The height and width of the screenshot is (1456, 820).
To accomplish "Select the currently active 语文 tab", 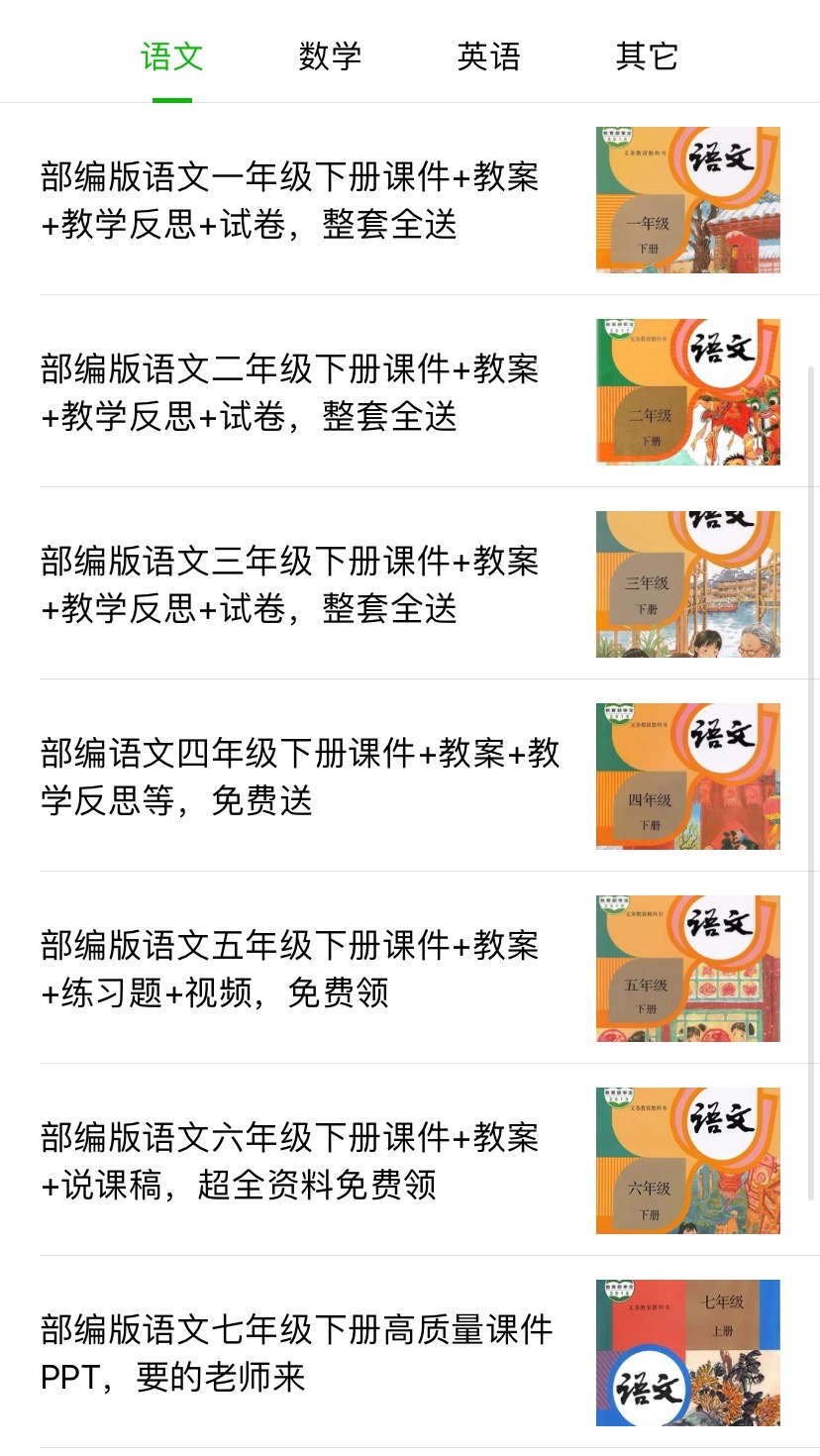I will coord(170,56).
